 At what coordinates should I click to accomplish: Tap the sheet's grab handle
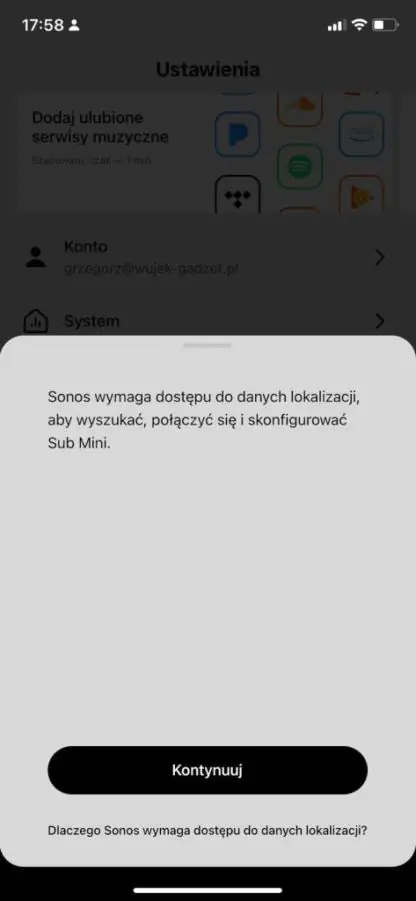point(207,345)
